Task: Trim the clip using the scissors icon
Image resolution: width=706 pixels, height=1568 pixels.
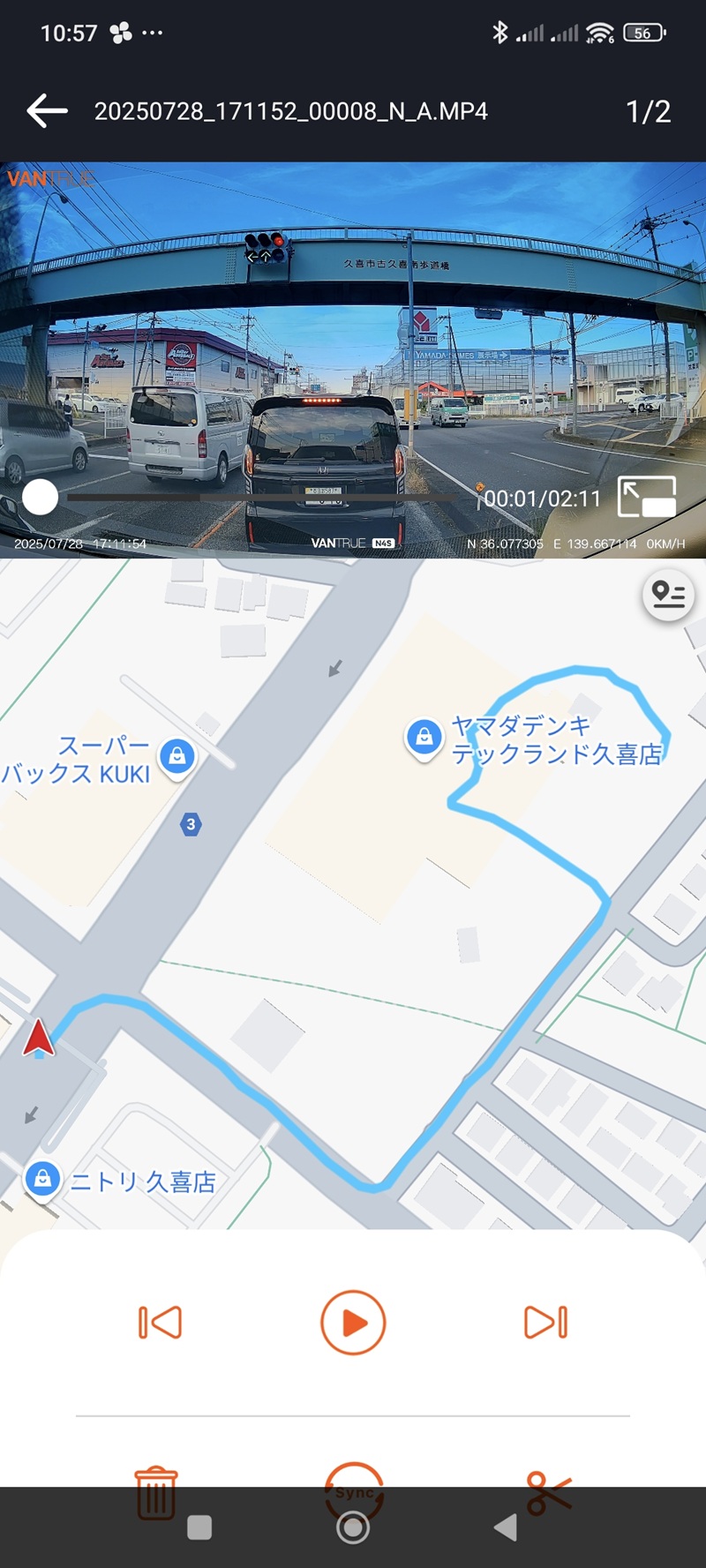Action: pyautogui.click(x=549, y=1493)
